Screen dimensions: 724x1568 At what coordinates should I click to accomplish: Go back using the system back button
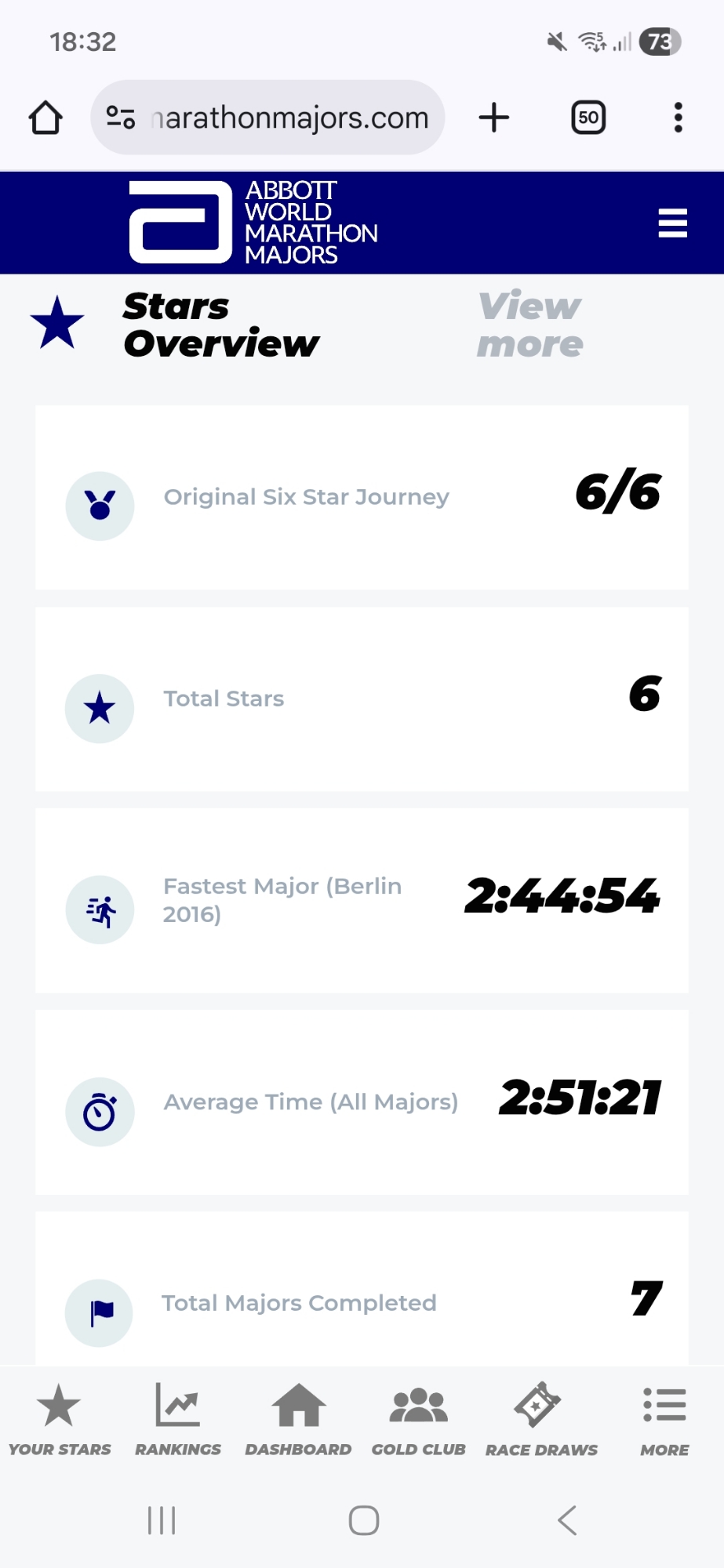click(x=567, y=1520)
